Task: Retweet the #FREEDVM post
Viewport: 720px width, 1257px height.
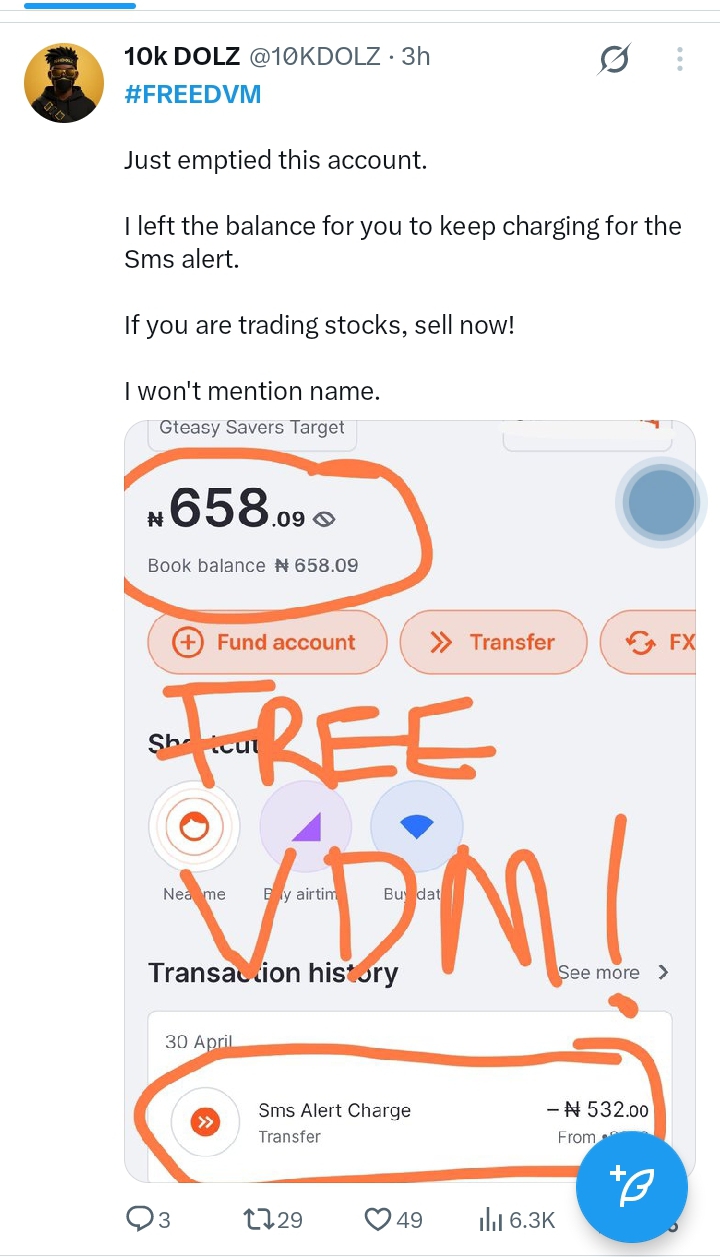Action: point(273,1219)
